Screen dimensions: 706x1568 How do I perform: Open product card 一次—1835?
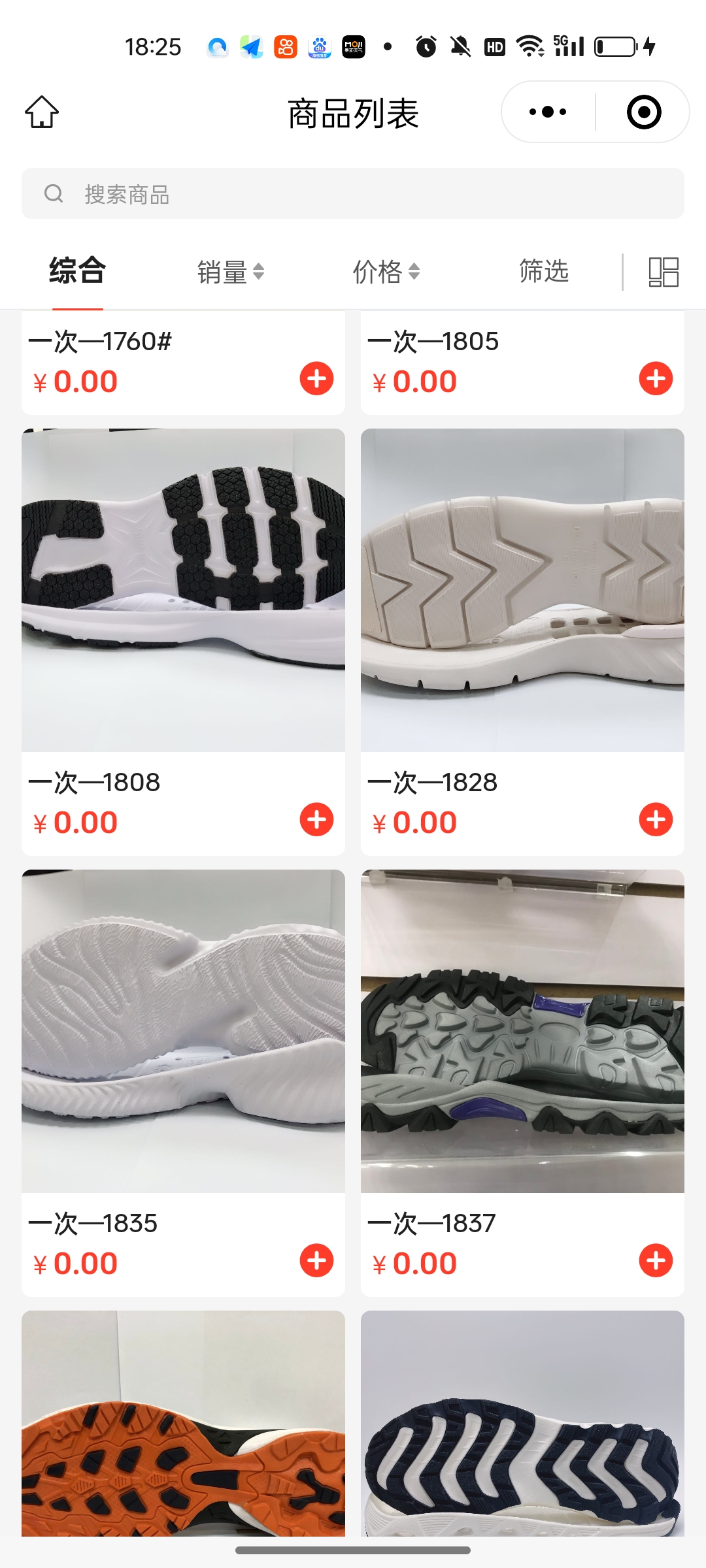point(183,1031)
